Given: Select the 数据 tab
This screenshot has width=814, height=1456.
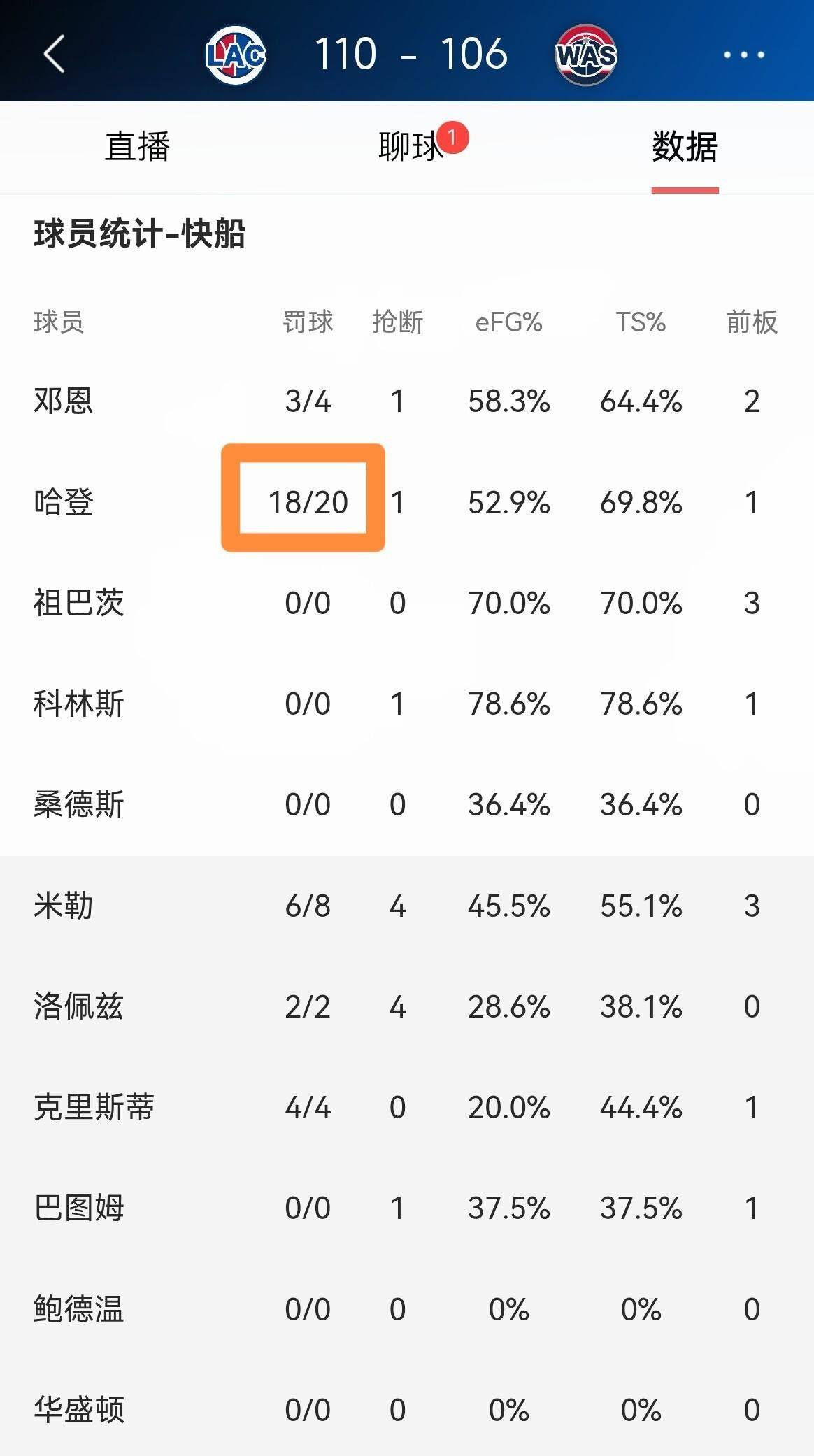Looking at the screenshot, I should pyautogui.click(x=685, y=147).
